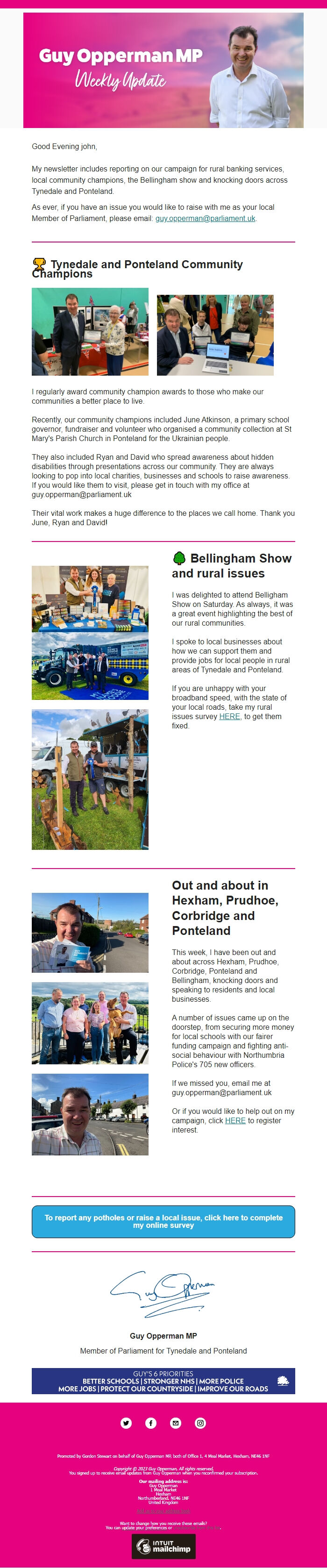Open the Twitter icon in the footer
Viewport: 327px width, 1568px height.
tap(126, 1423)
